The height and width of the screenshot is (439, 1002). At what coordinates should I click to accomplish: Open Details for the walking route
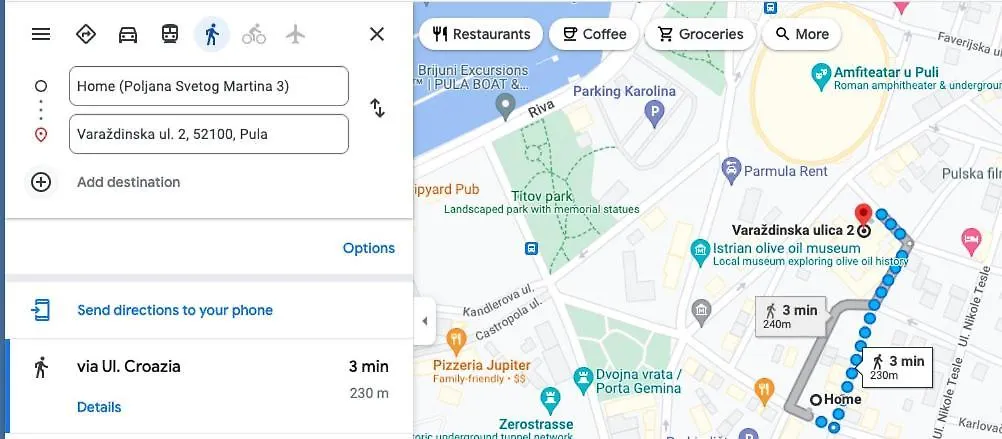[x=99, y=407]
